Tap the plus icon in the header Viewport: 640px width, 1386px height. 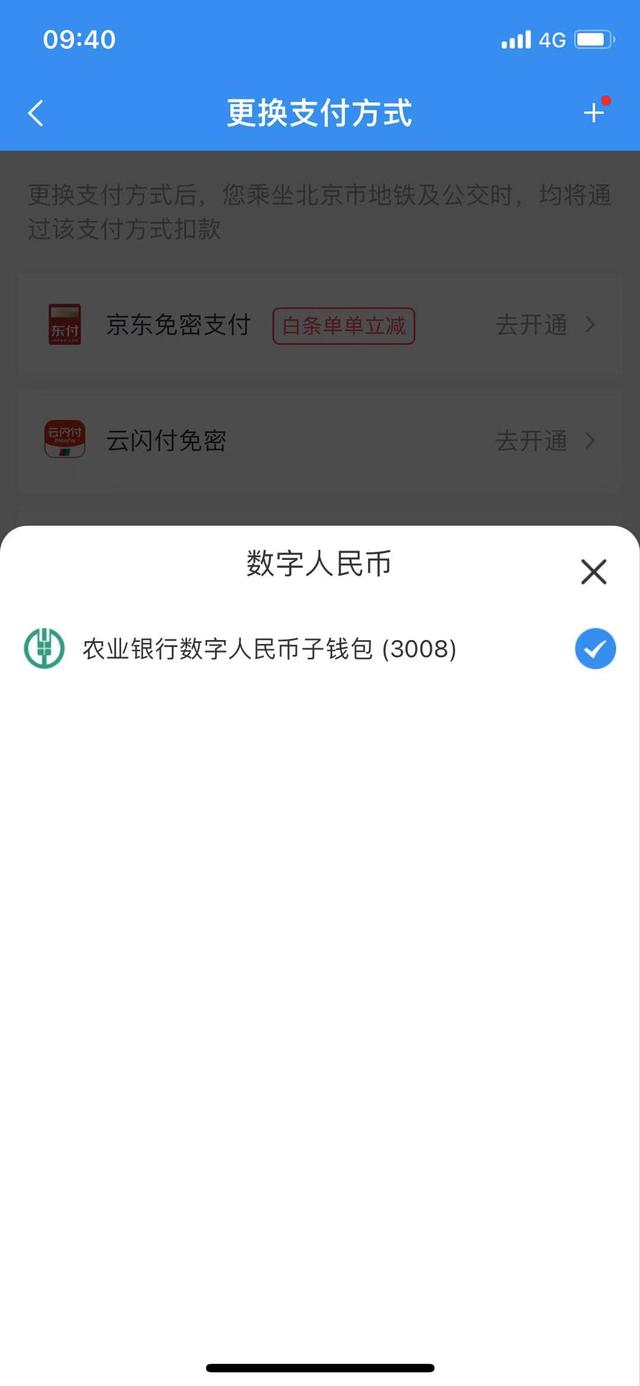594,113
